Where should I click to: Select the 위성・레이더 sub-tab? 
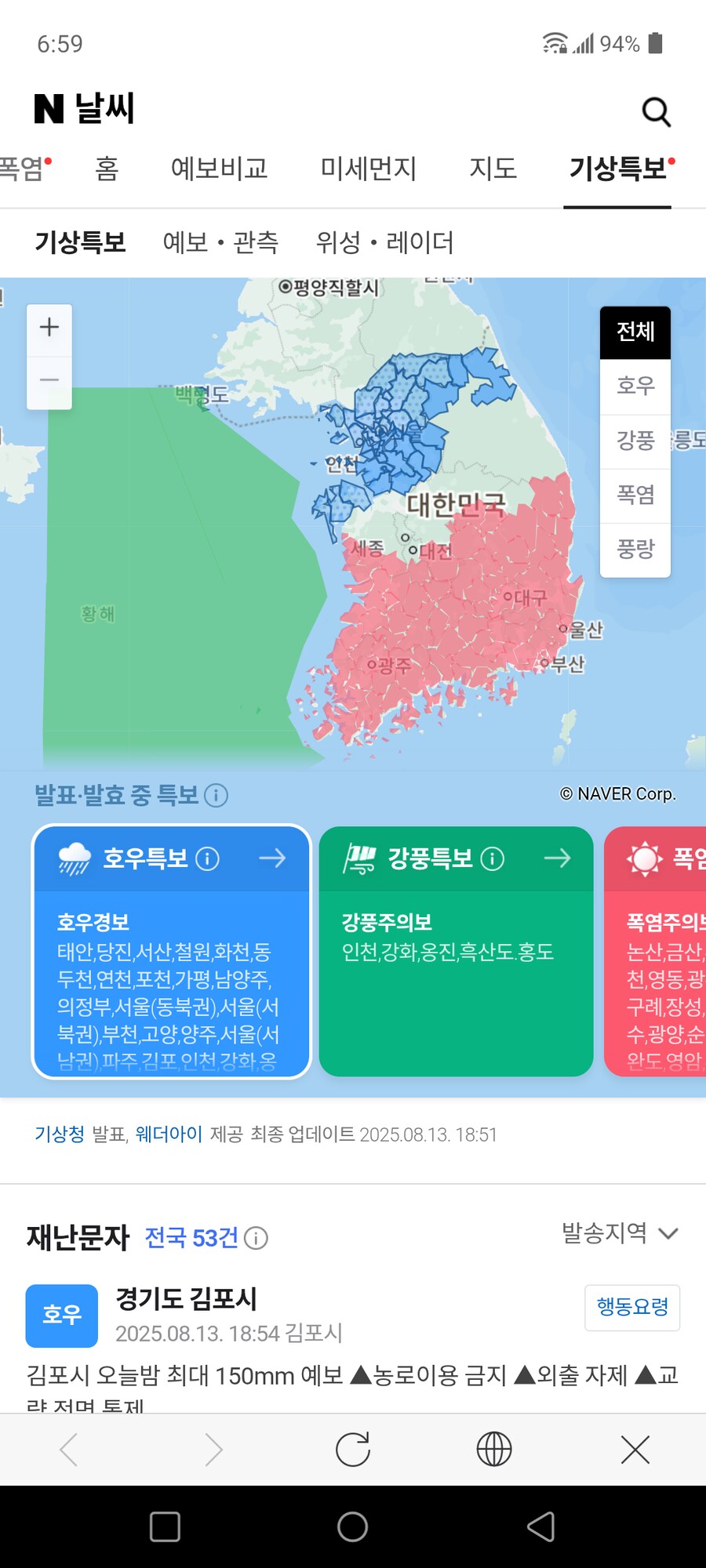pyautogui.click(x=384, y=242)
